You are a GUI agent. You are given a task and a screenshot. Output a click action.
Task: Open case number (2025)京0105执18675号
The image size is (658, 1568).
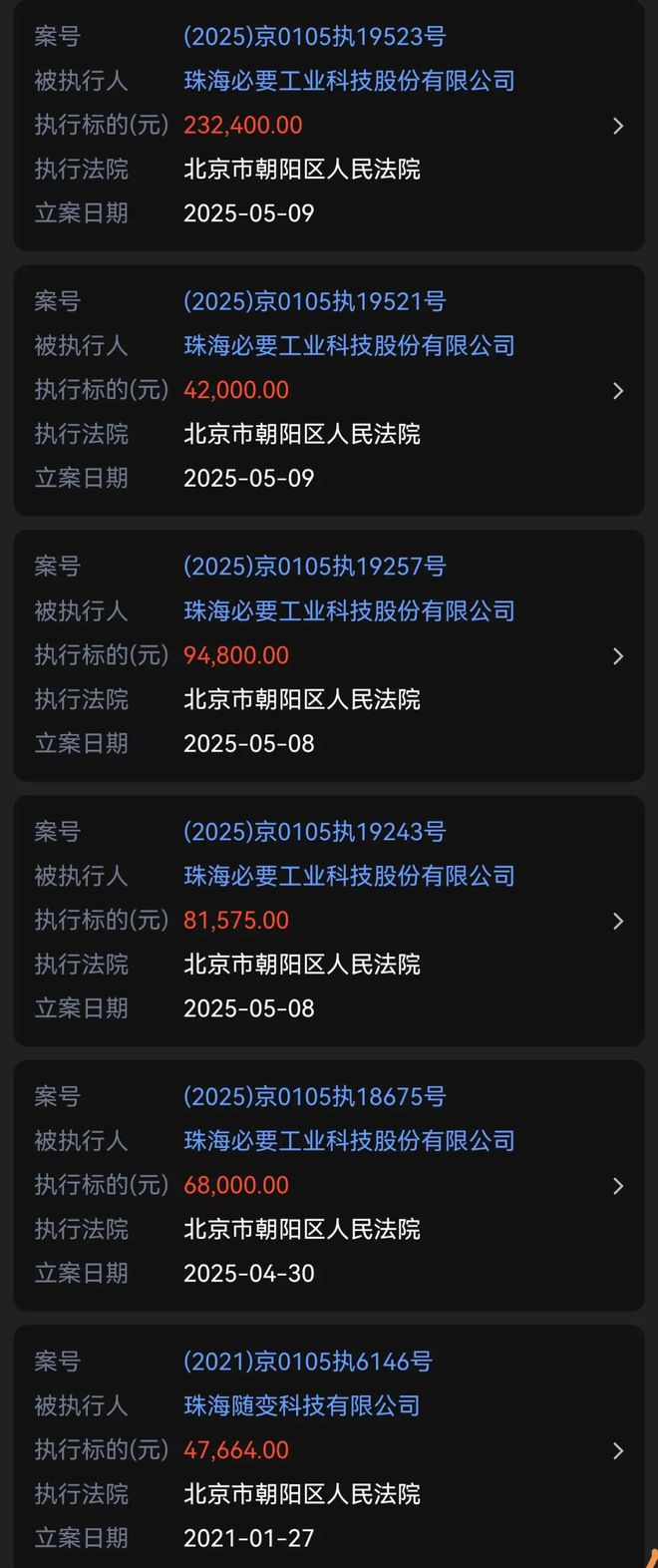tap(314, 1096)
